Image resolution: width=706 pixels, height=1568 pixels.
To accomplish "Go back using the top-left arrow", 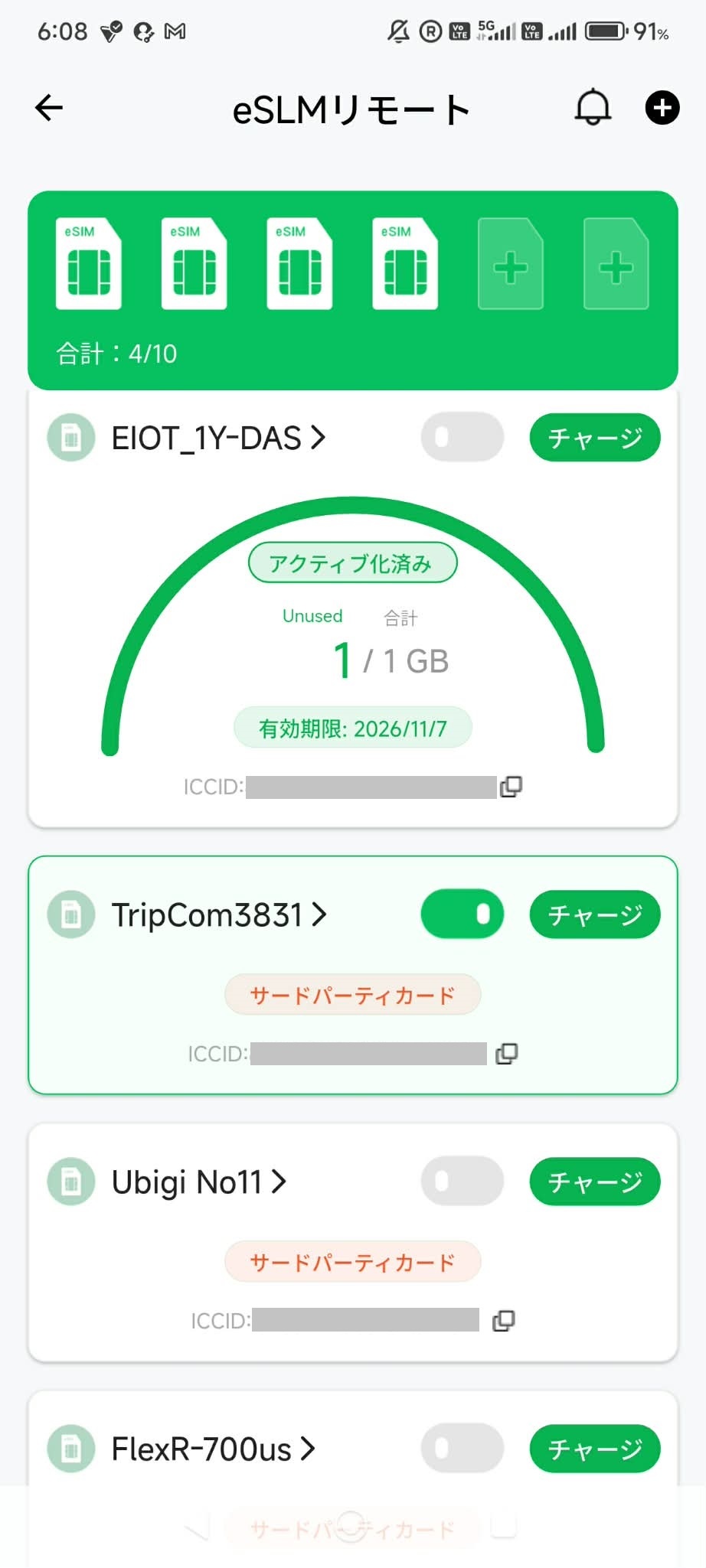I will [49, 108].
